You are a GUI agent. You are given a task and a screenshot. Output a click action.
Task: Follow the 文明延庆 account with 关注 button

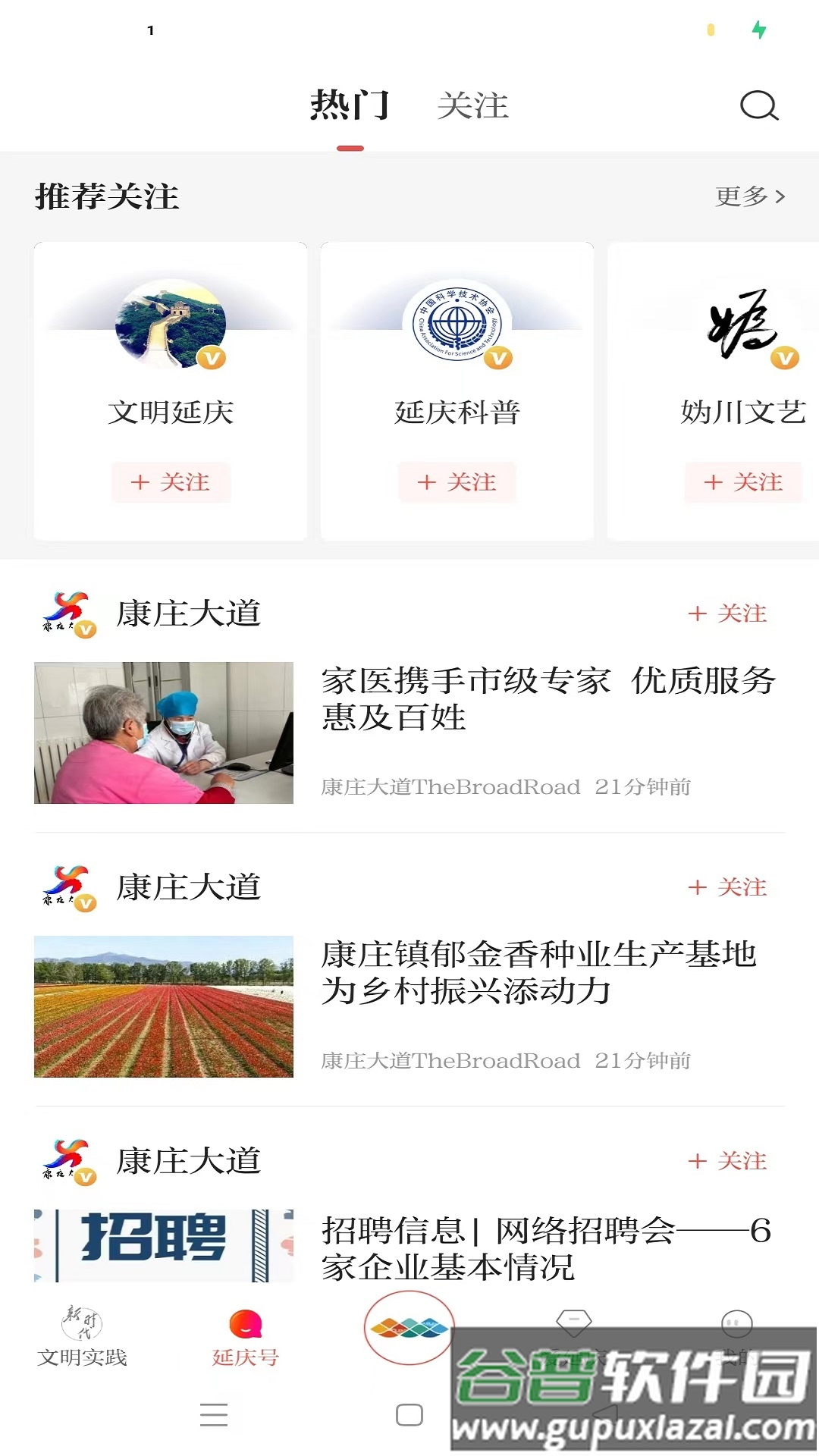(x=168, y=482)
